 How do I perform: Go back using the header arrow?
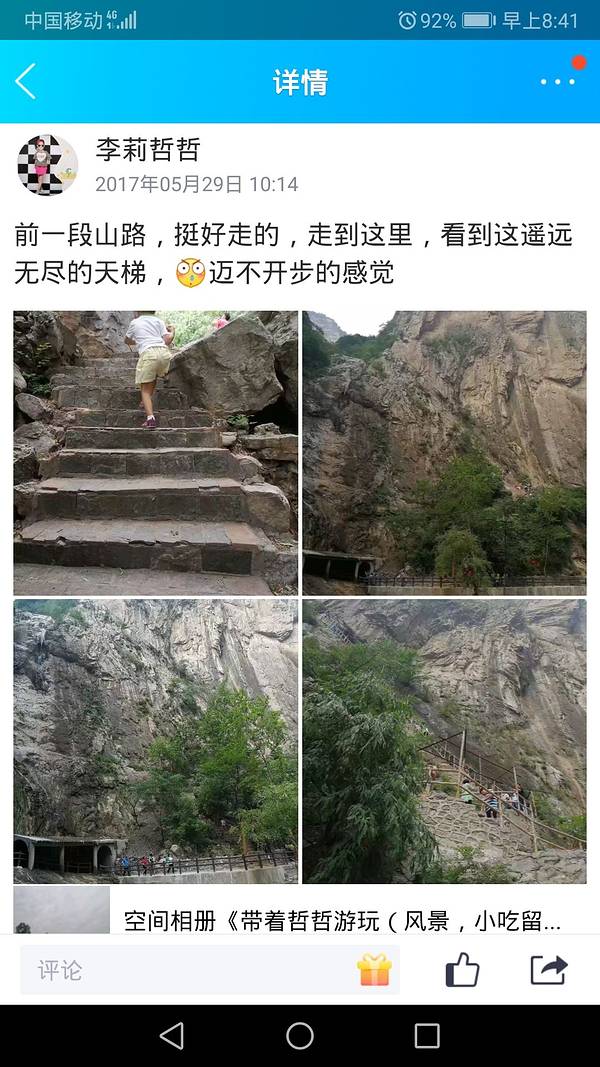pyautogui.click(x=27, y=81)
